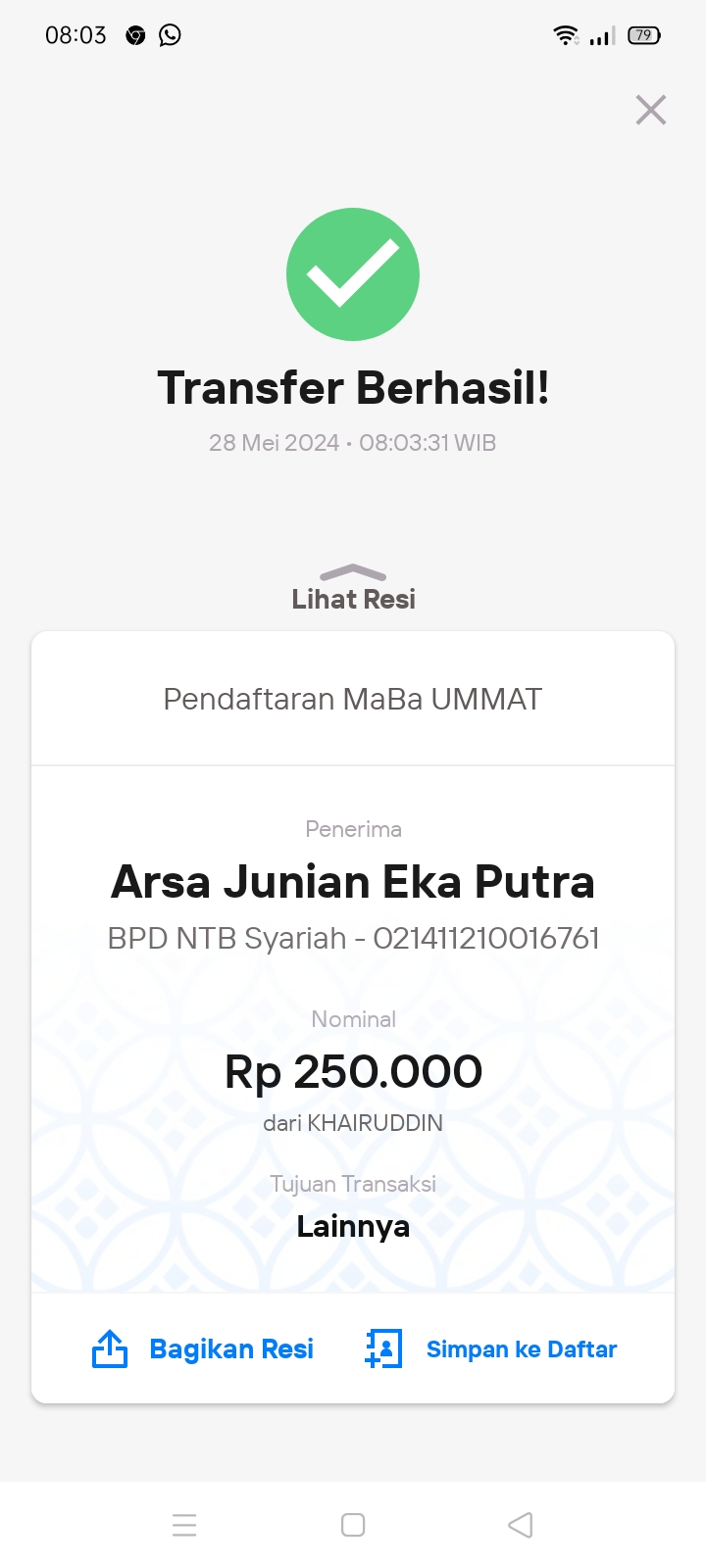706x1568 pixels.
Task: Share the receipt via Bagikan Resi
Action: point(203,1349)
